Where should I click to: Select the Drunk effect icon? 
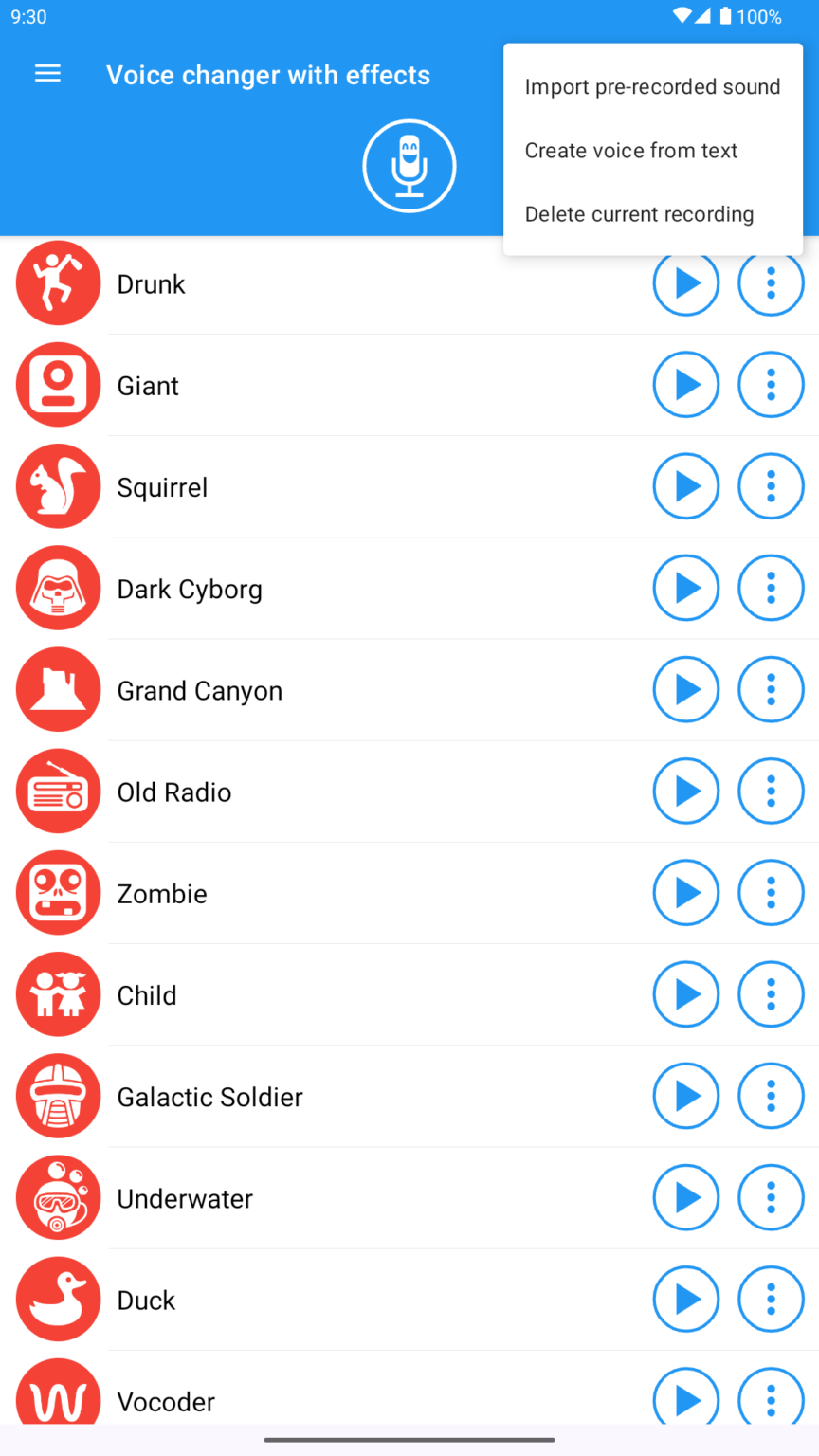click(x=58, y=282)
